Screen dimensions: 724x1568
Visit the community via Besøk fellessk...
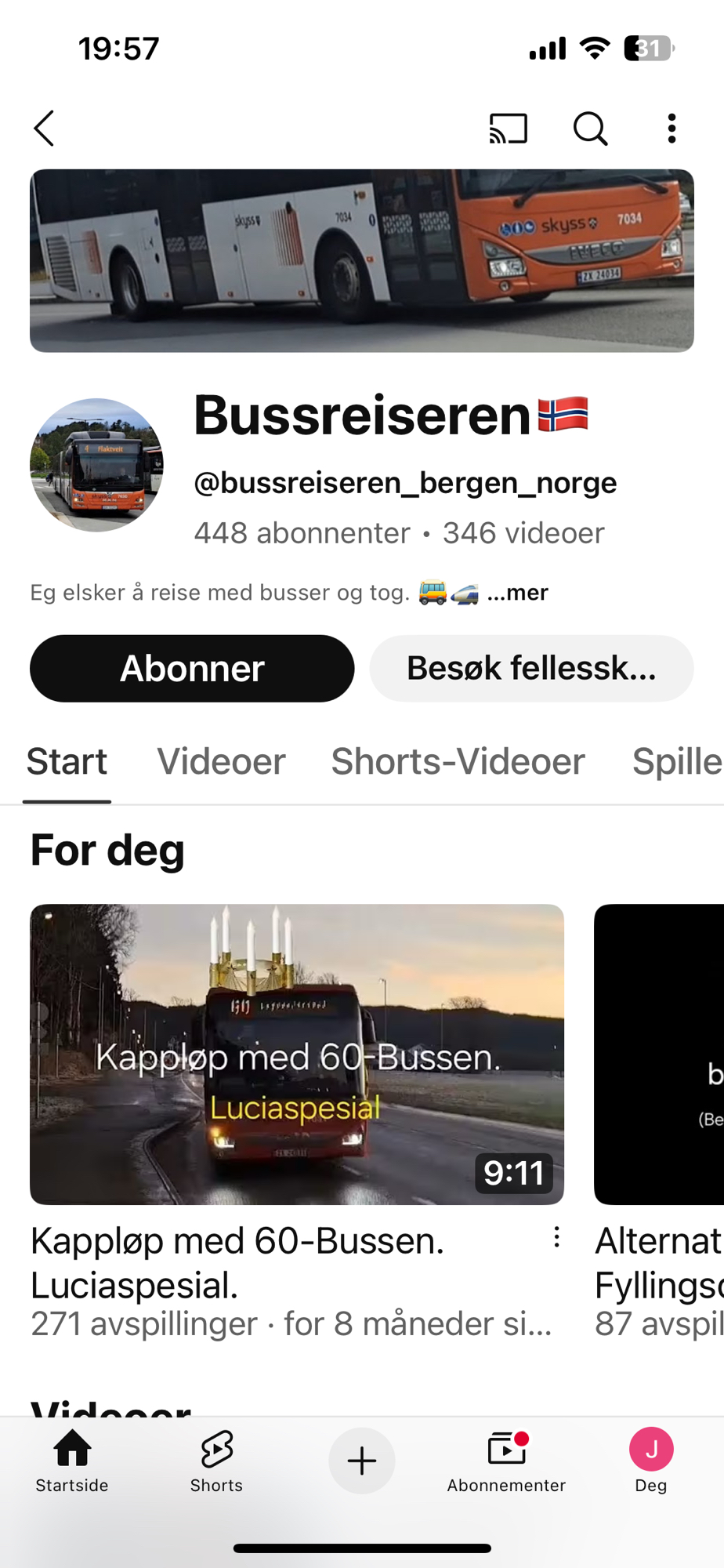tap(531, 669)
